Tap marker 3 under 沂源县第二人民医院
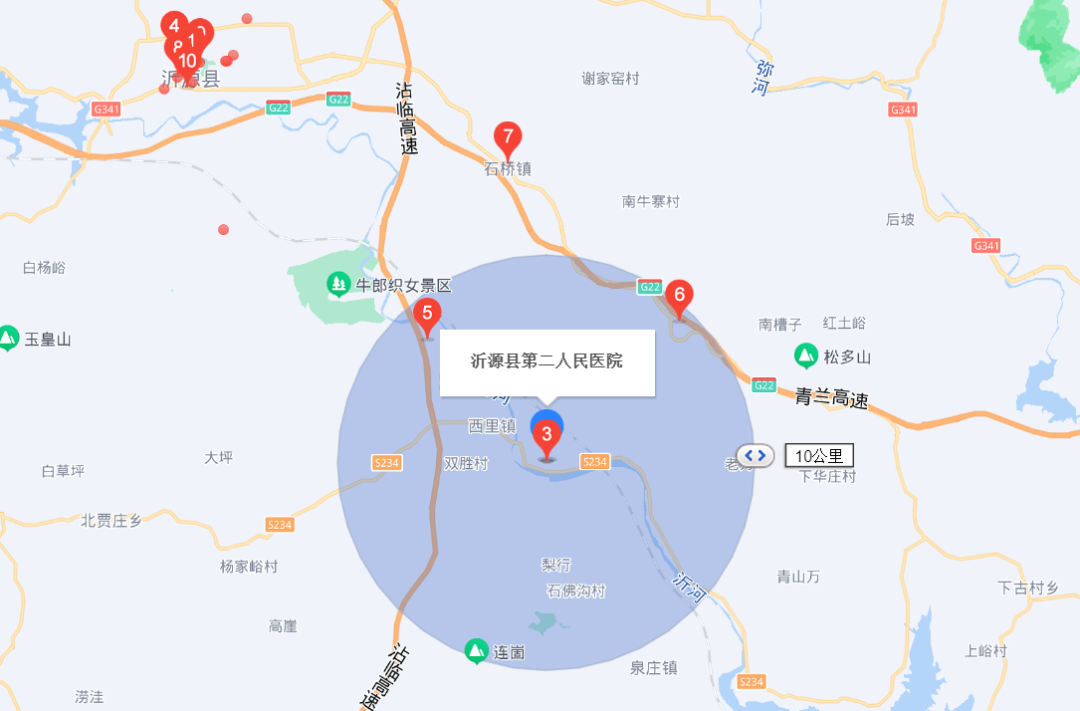Viewport: 1080px width, 711px height. 547,435
